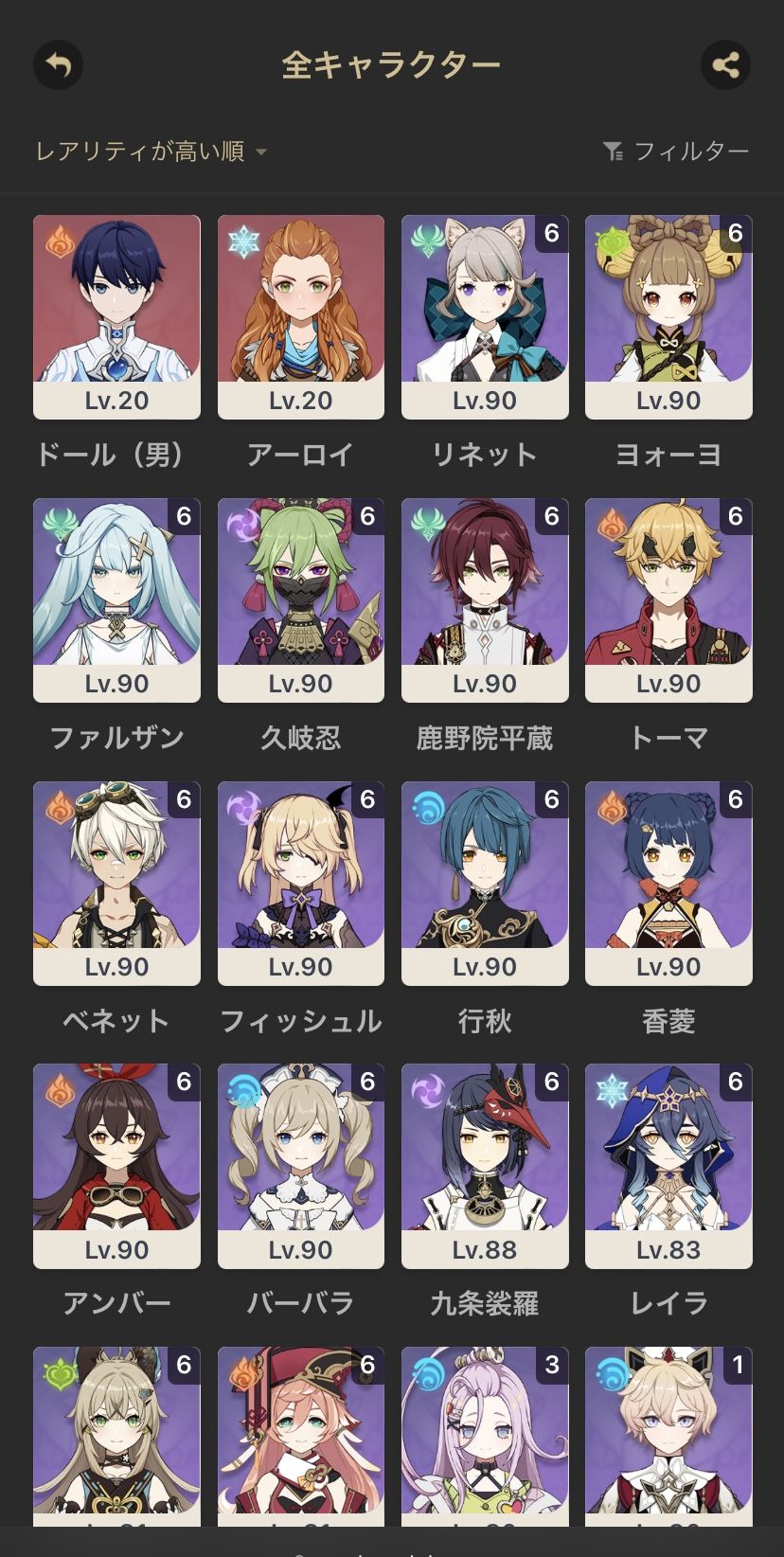
Task: Select the バーバラ character card
Action: point(300,1165)
